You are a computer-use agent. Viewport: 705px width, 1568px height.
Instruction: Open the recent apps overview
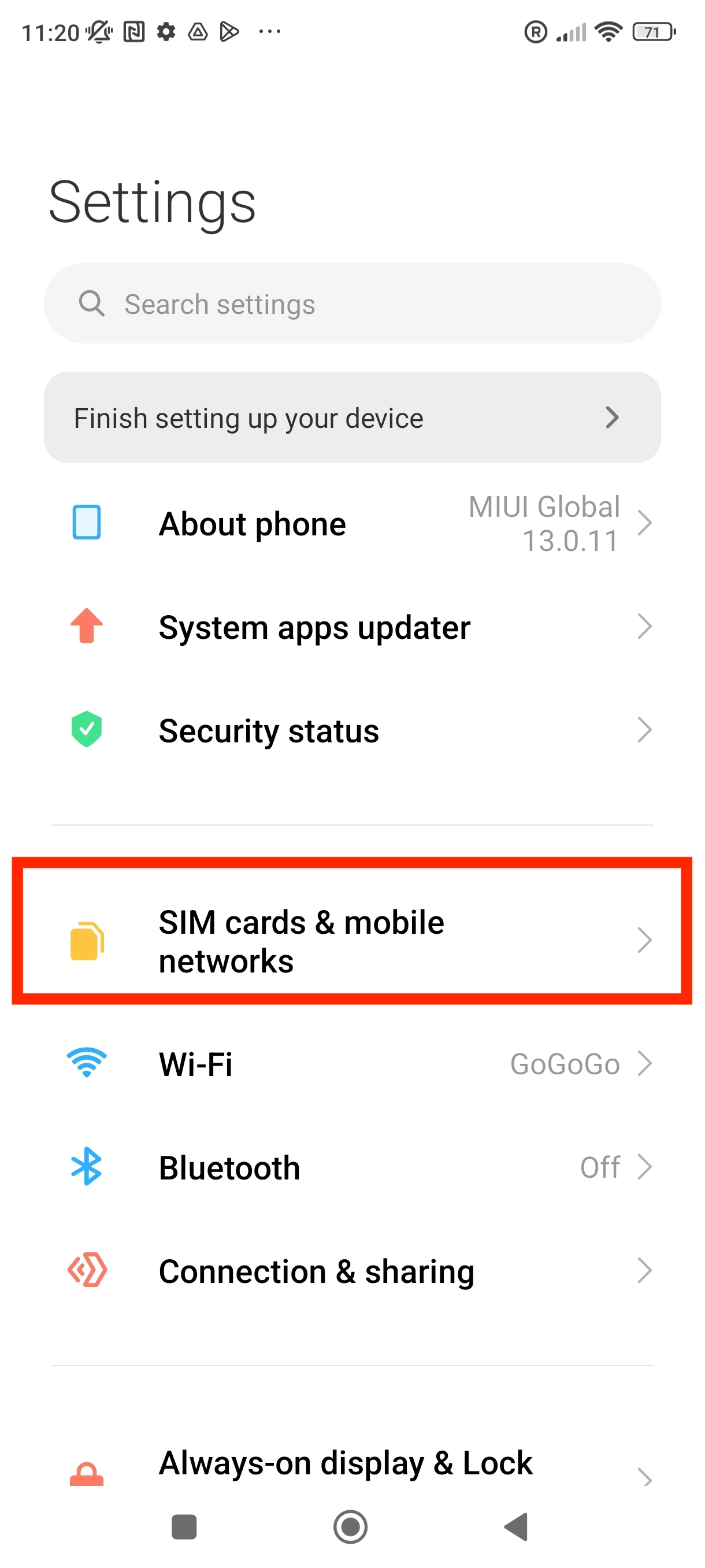pyautogui.click(x=184, y=1526)
